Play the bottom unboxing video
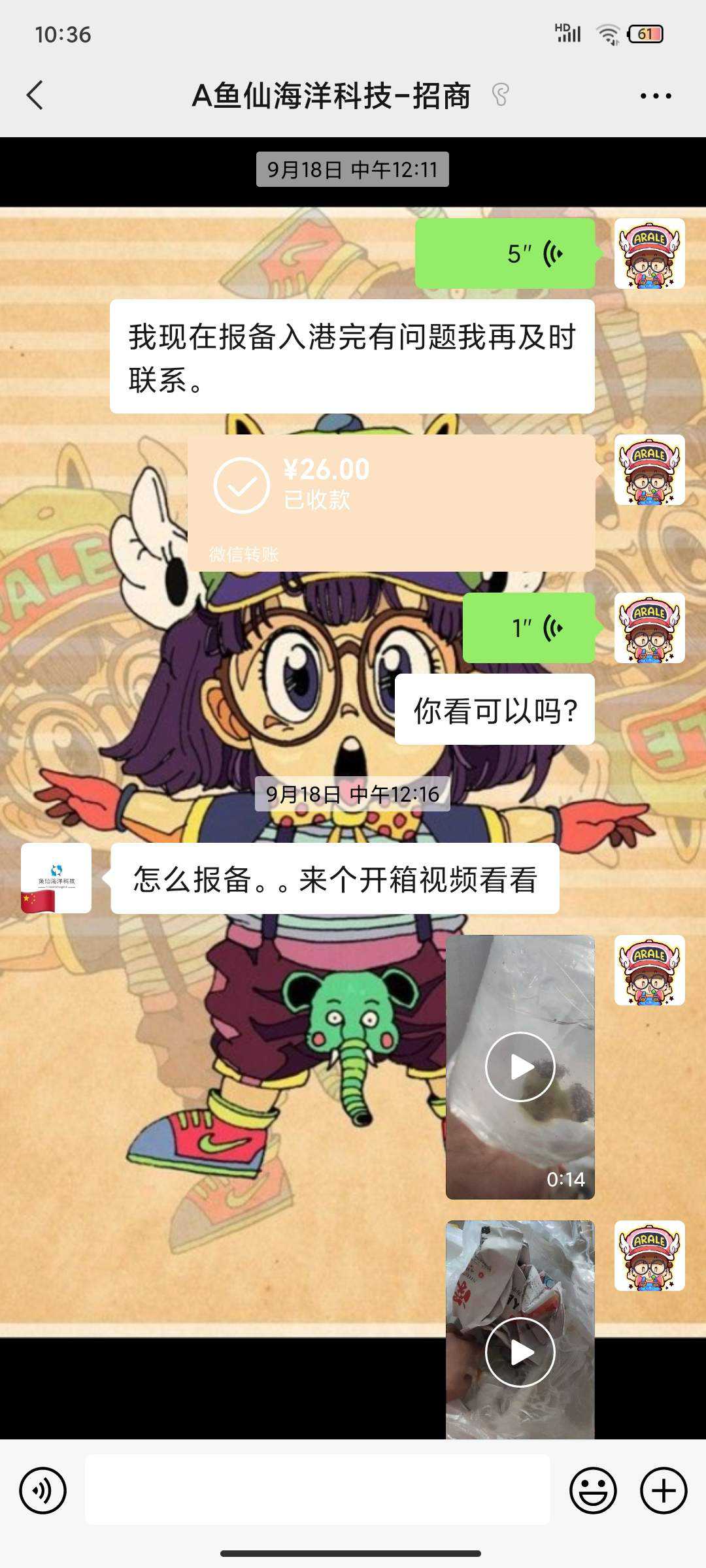The height and width of the screenshot is (1568, 706). tap(520, 1352)
